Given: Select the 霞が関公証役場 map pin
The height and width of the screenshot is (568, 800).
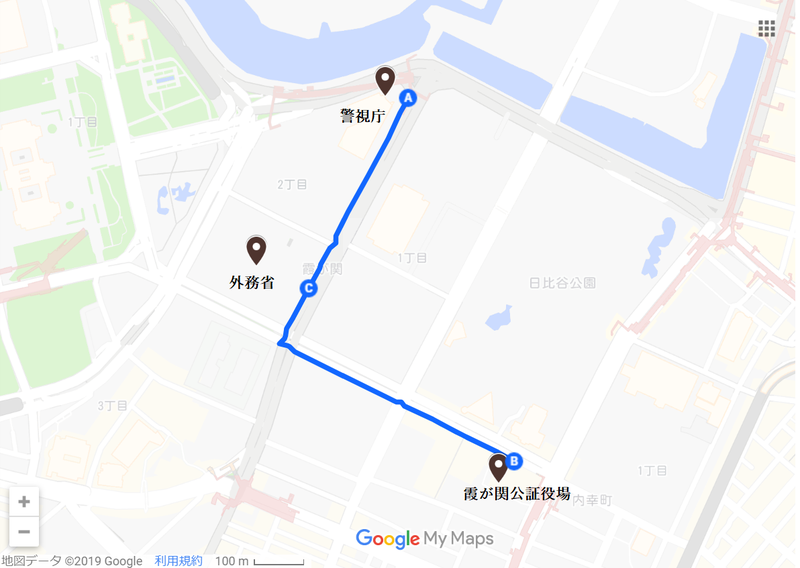Looking at the screenshot, I should (497, 467).
